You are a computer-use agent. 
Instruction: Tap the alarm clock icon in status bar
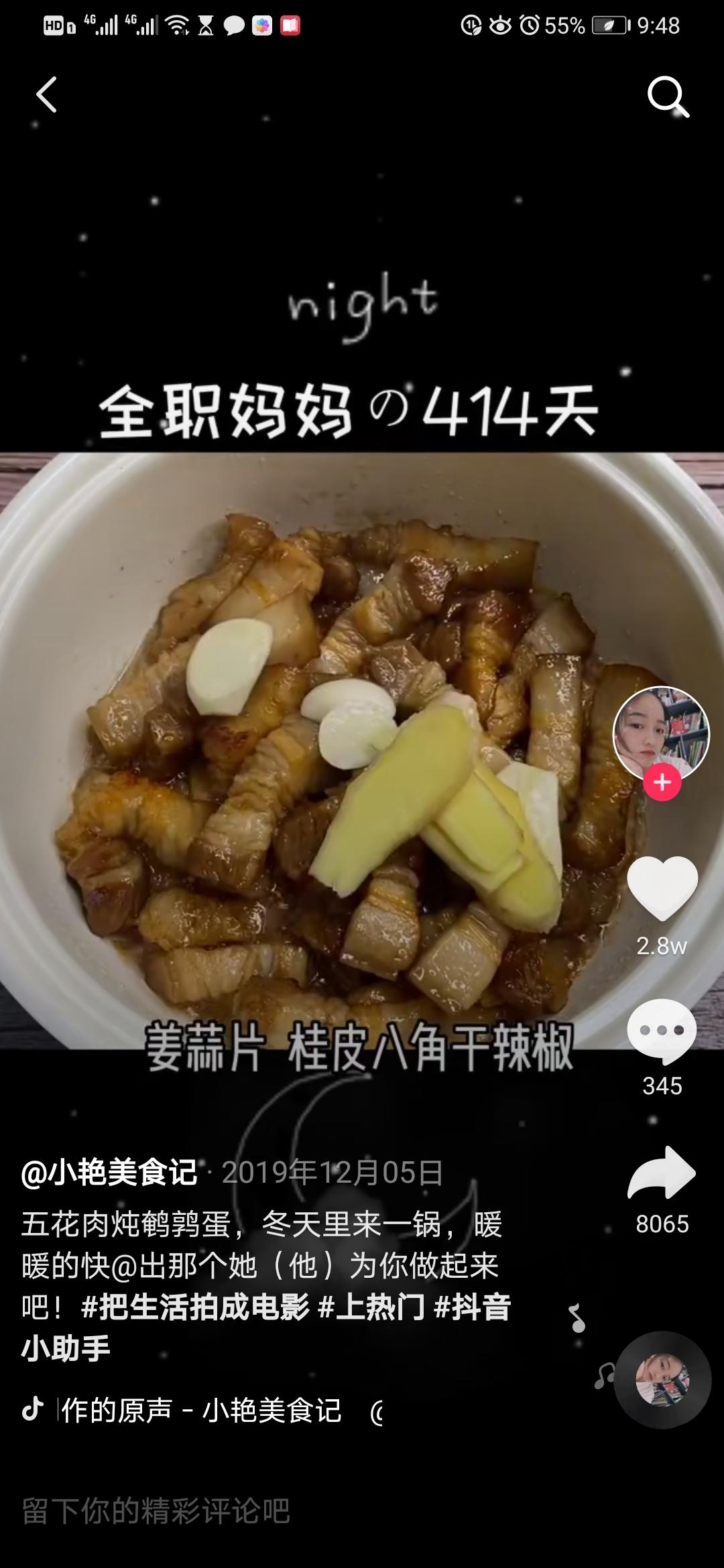pos(530,27)
